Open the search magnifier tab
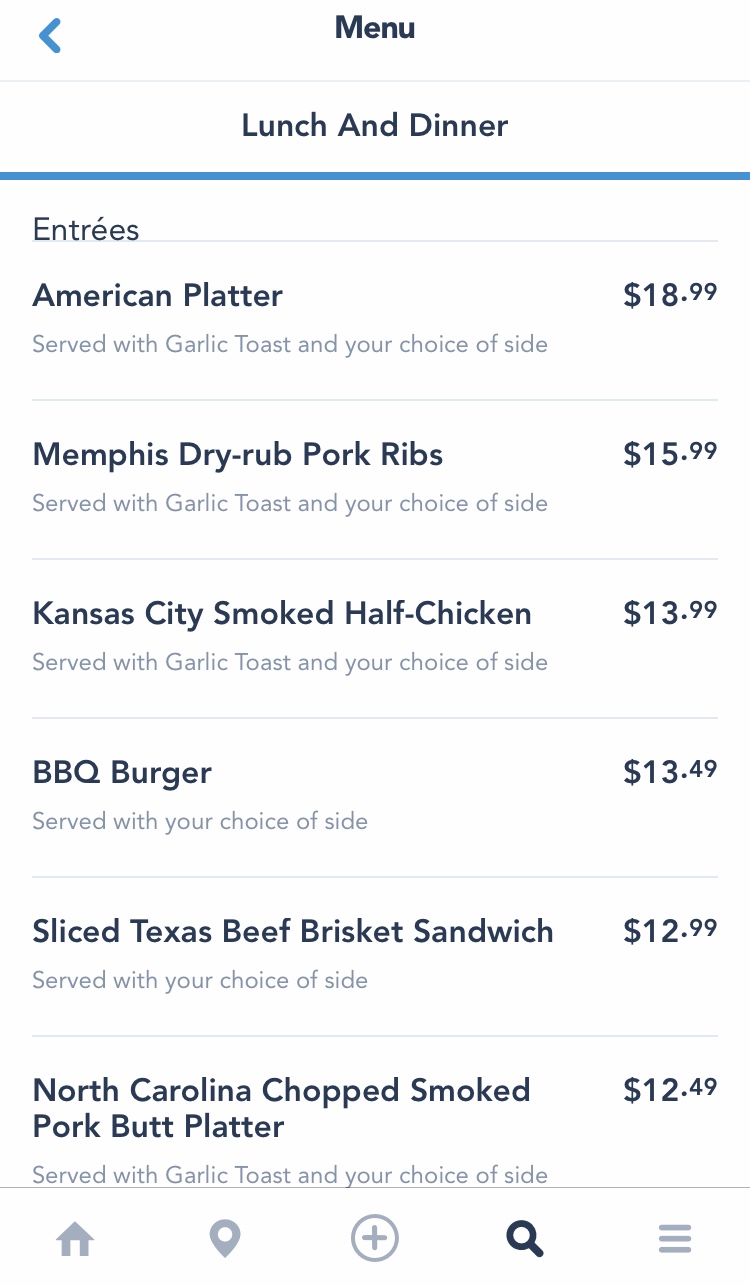The image size is (750, 1286). pos(525,1239)
